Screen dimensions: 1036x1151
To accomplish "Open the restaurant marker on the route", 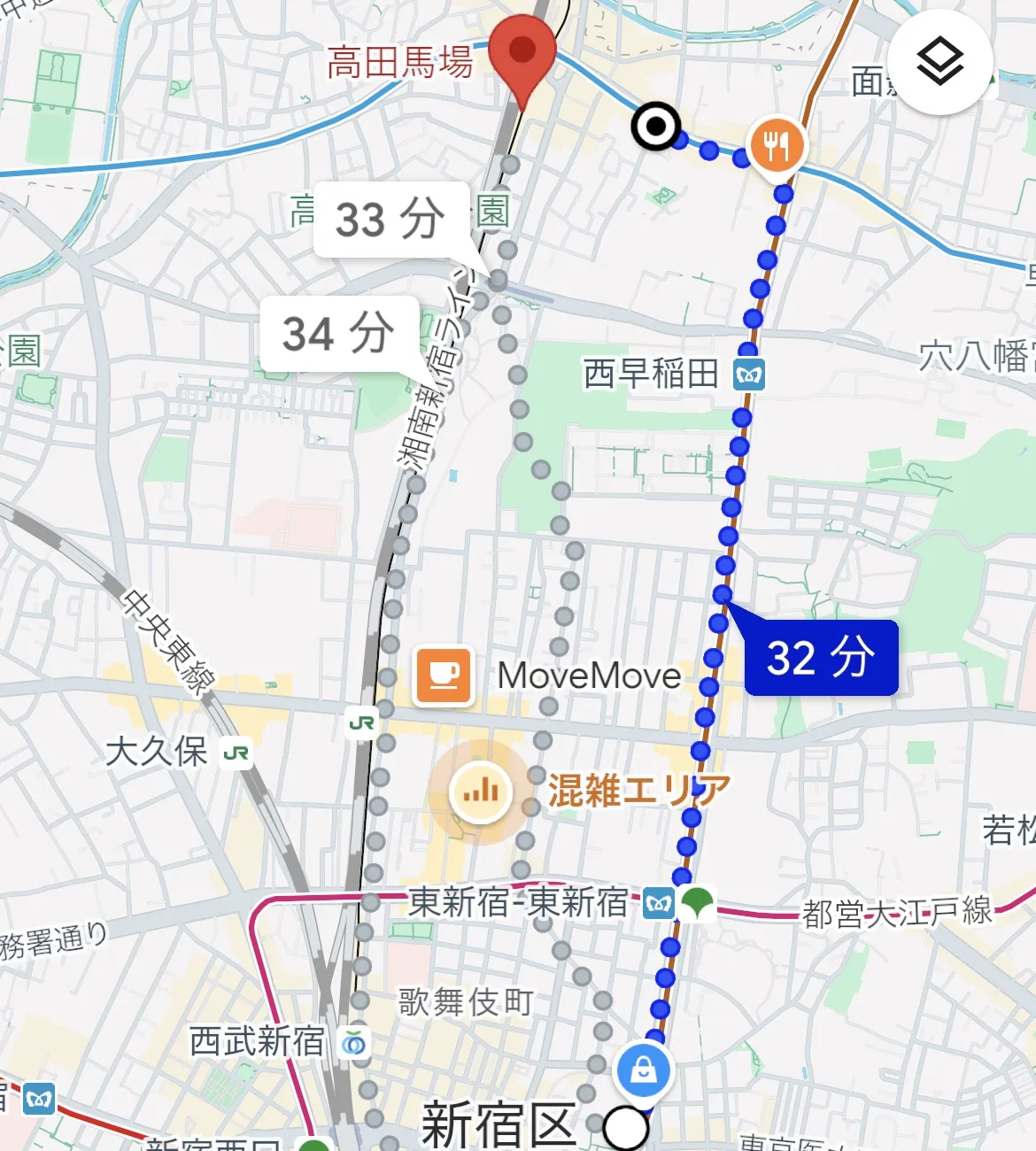I will [x=777, y=146].
